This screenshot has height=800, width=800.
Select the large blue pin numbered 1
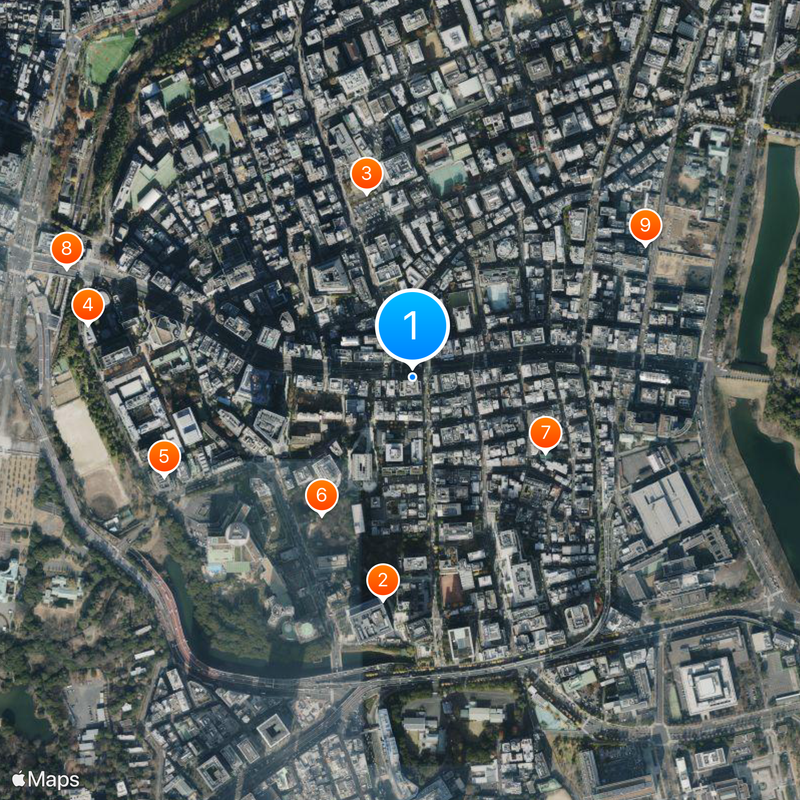[412, 325]
